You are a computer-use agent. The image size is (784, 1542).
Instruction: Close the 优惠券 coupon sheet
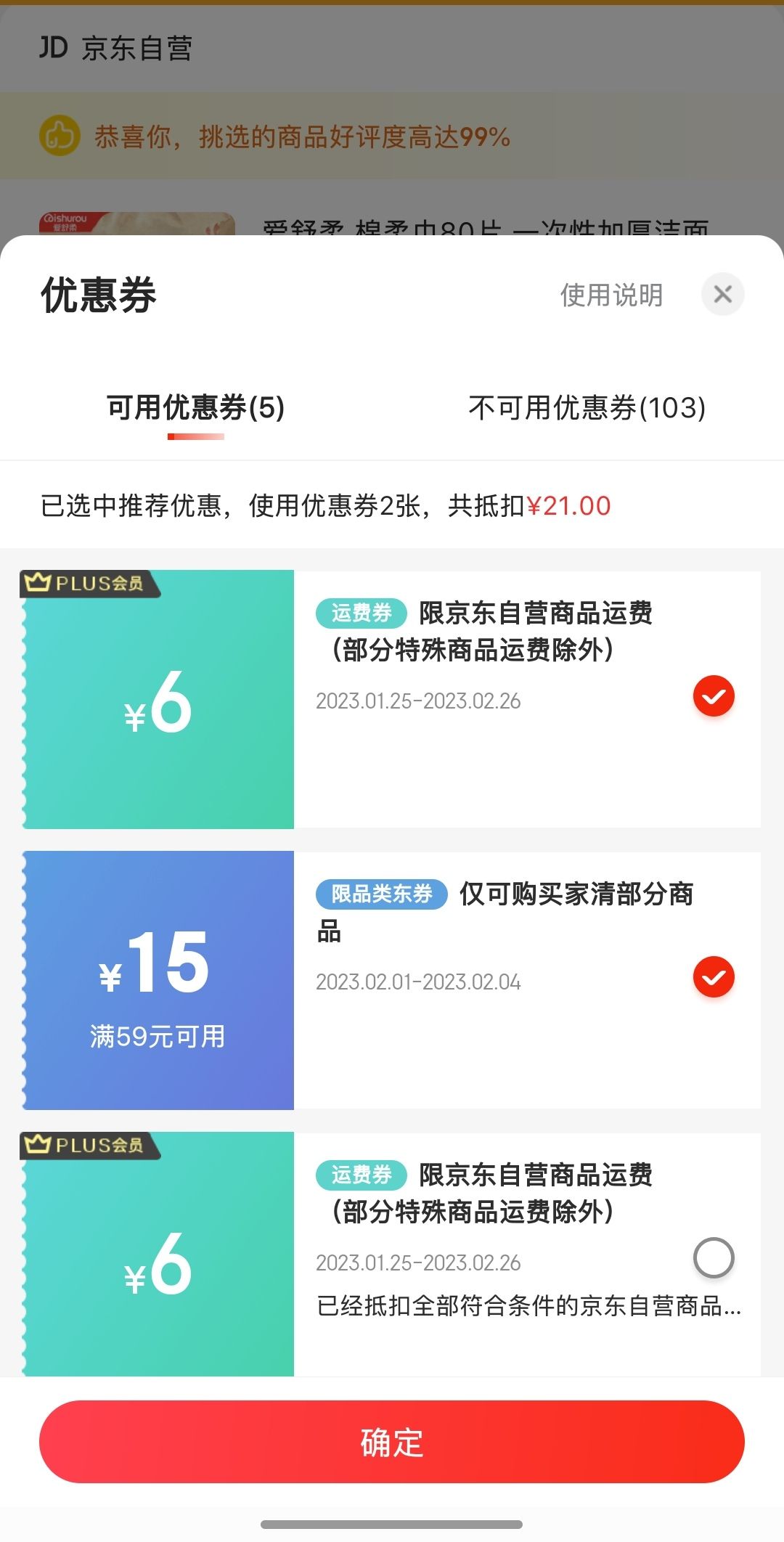(722, 294)
